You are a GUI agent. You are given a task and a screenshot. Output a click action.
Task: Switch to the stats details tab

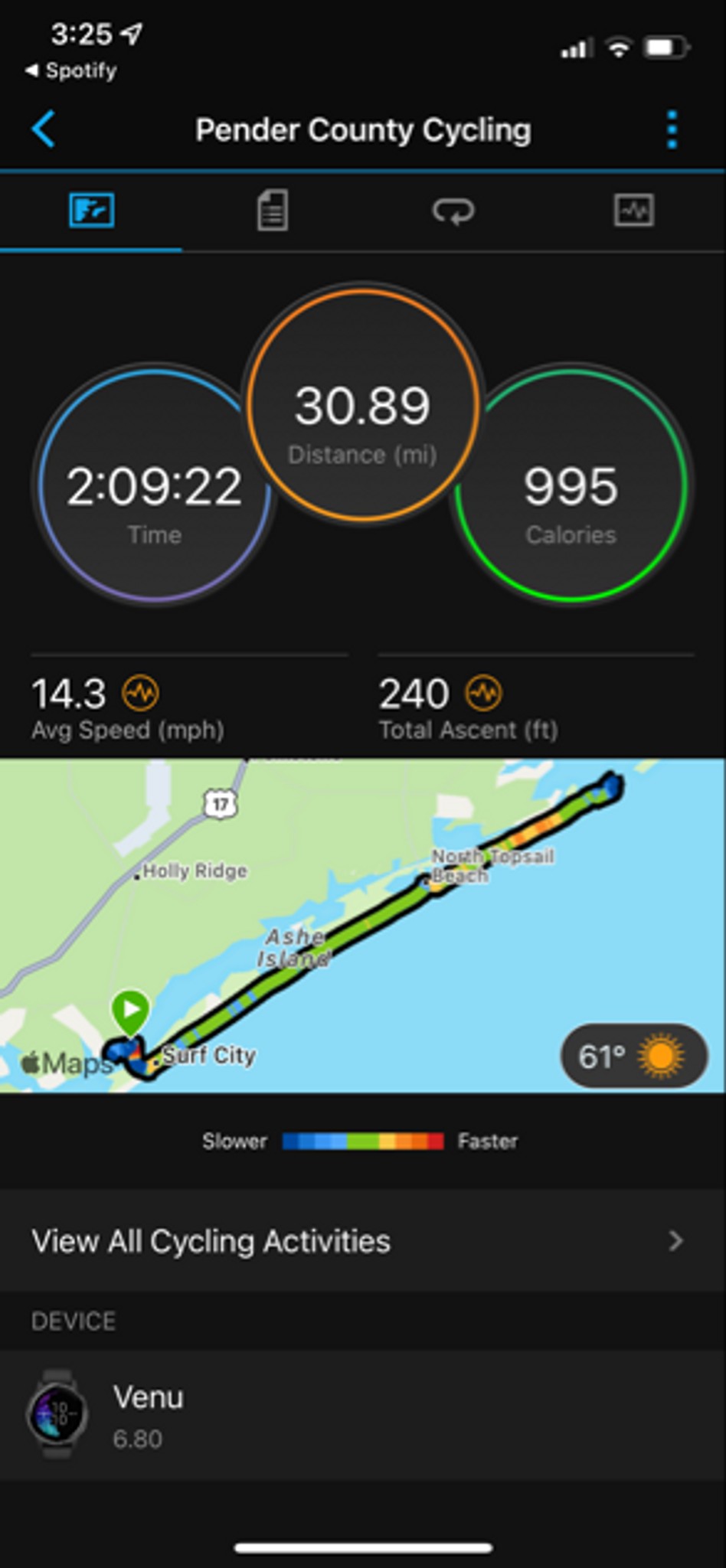(272, 211)
